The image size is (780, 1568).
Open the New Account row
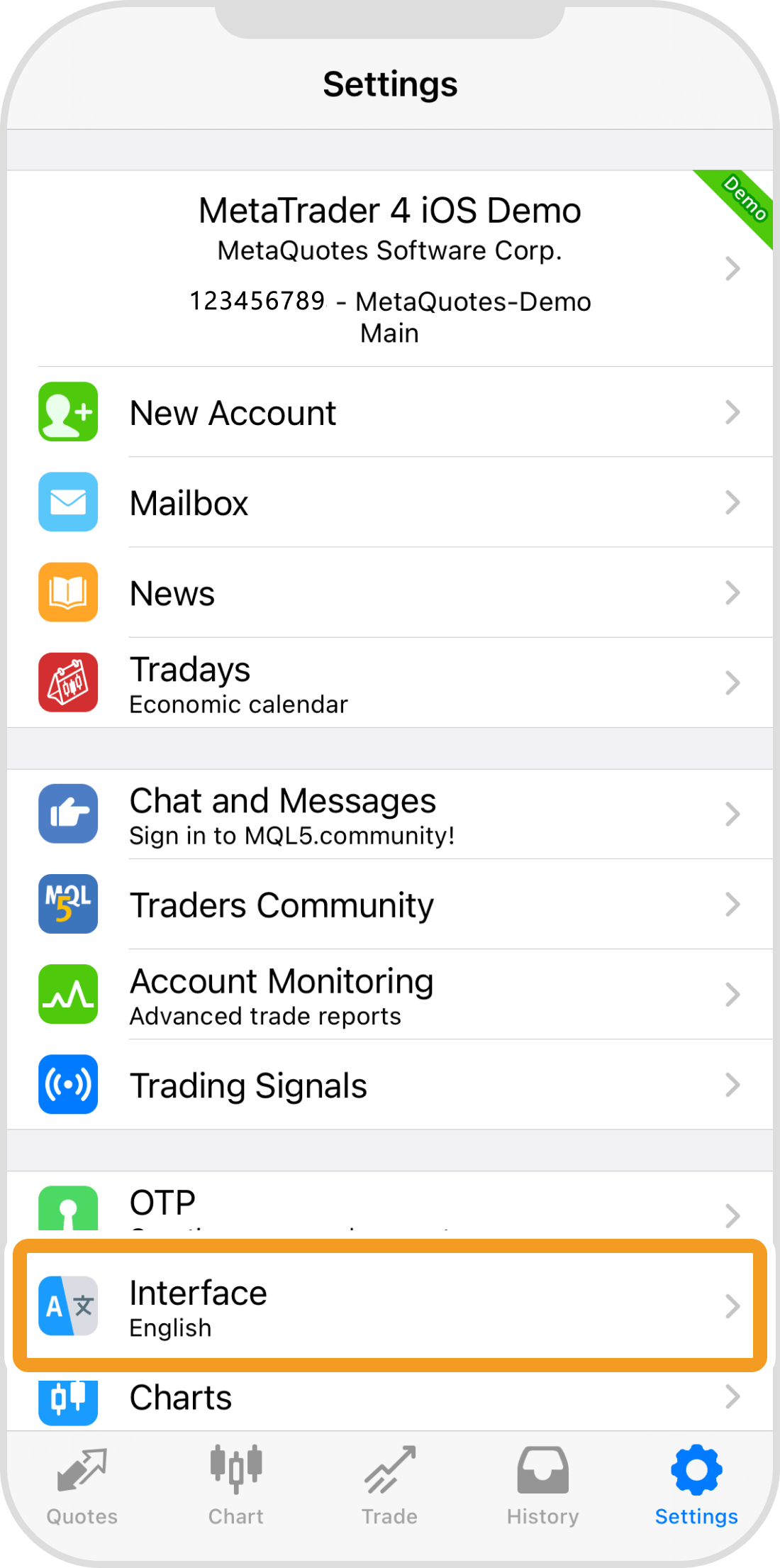click(390, 412)
